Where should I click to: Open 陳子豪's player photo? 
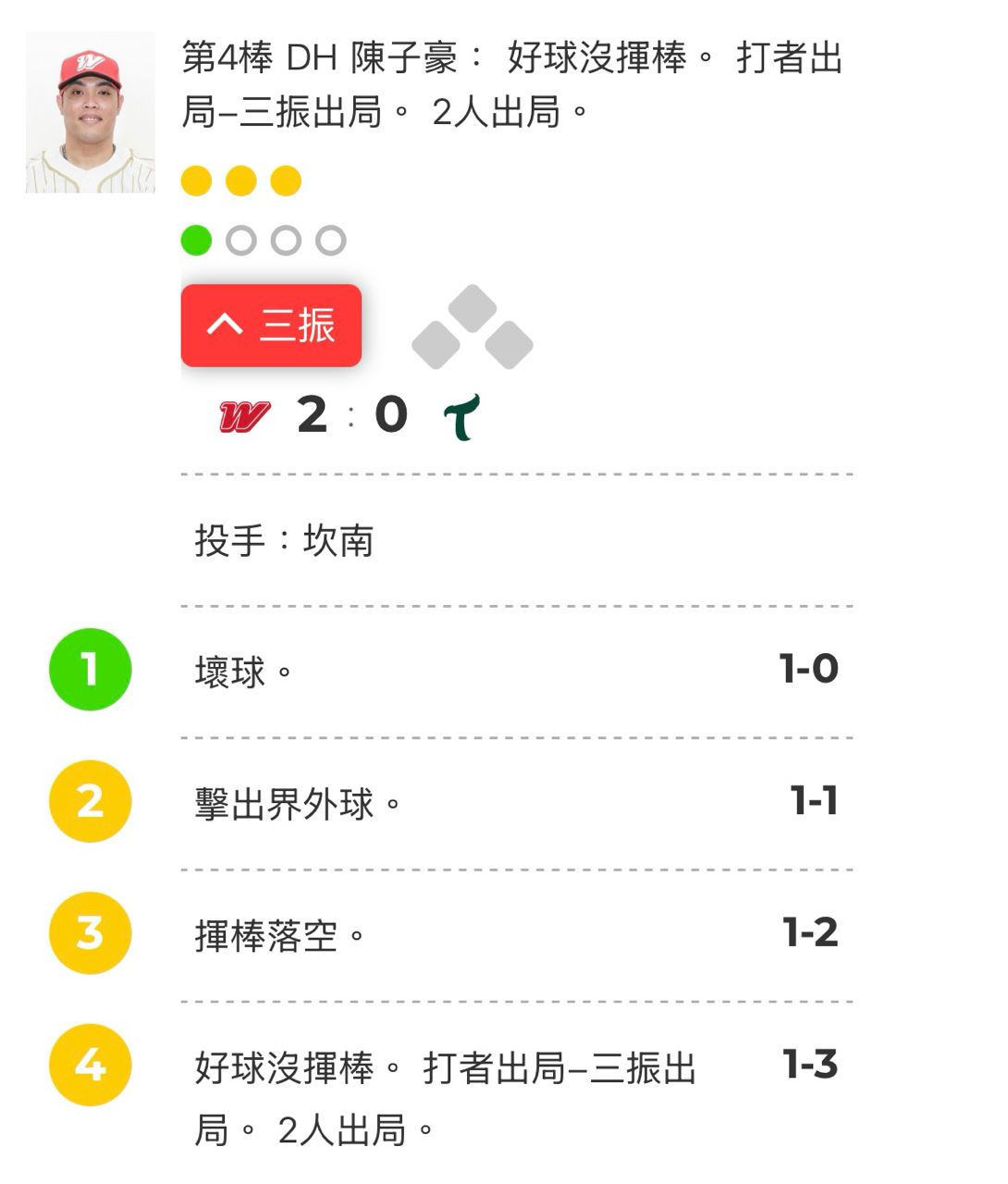[90, 113]
